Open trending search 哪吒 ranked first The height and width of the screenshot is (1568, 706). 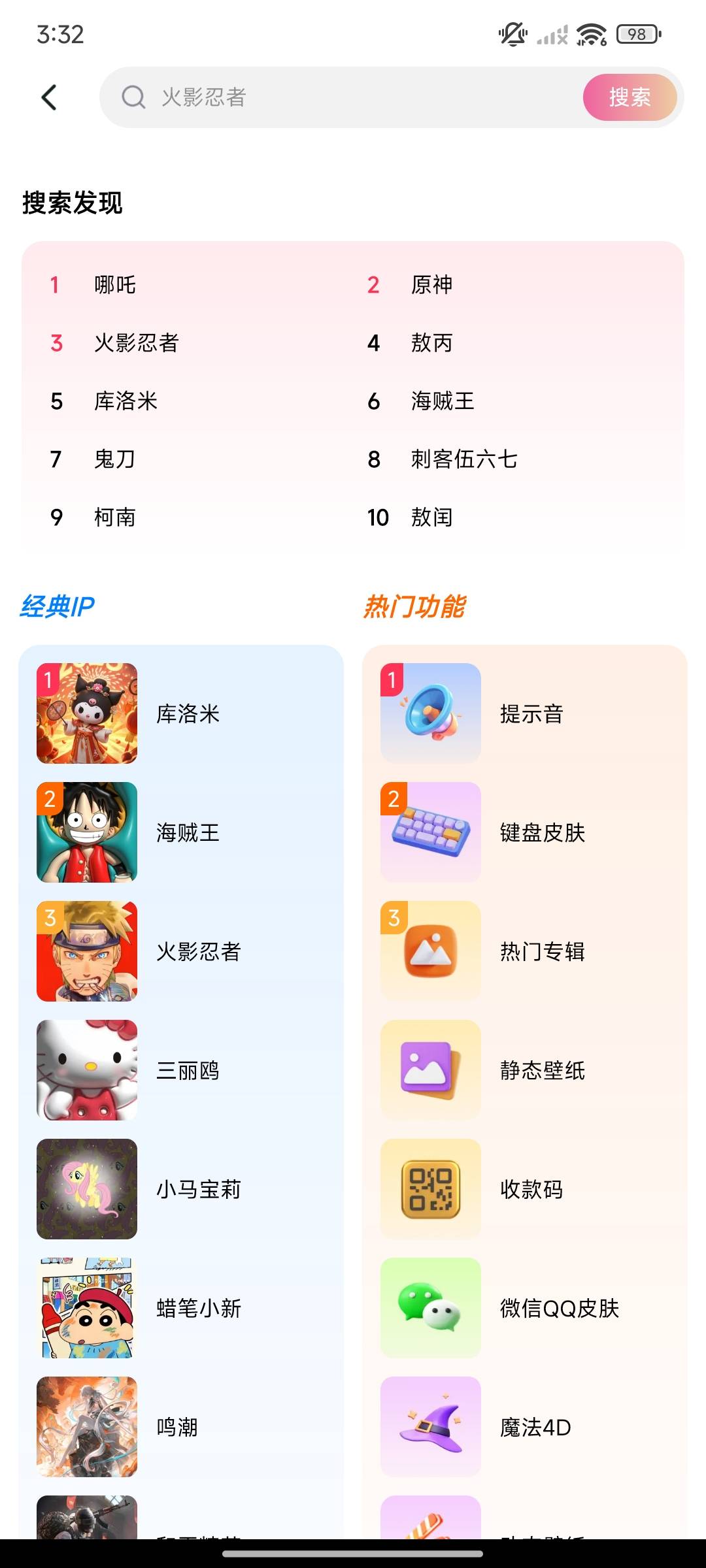[113, 285]
